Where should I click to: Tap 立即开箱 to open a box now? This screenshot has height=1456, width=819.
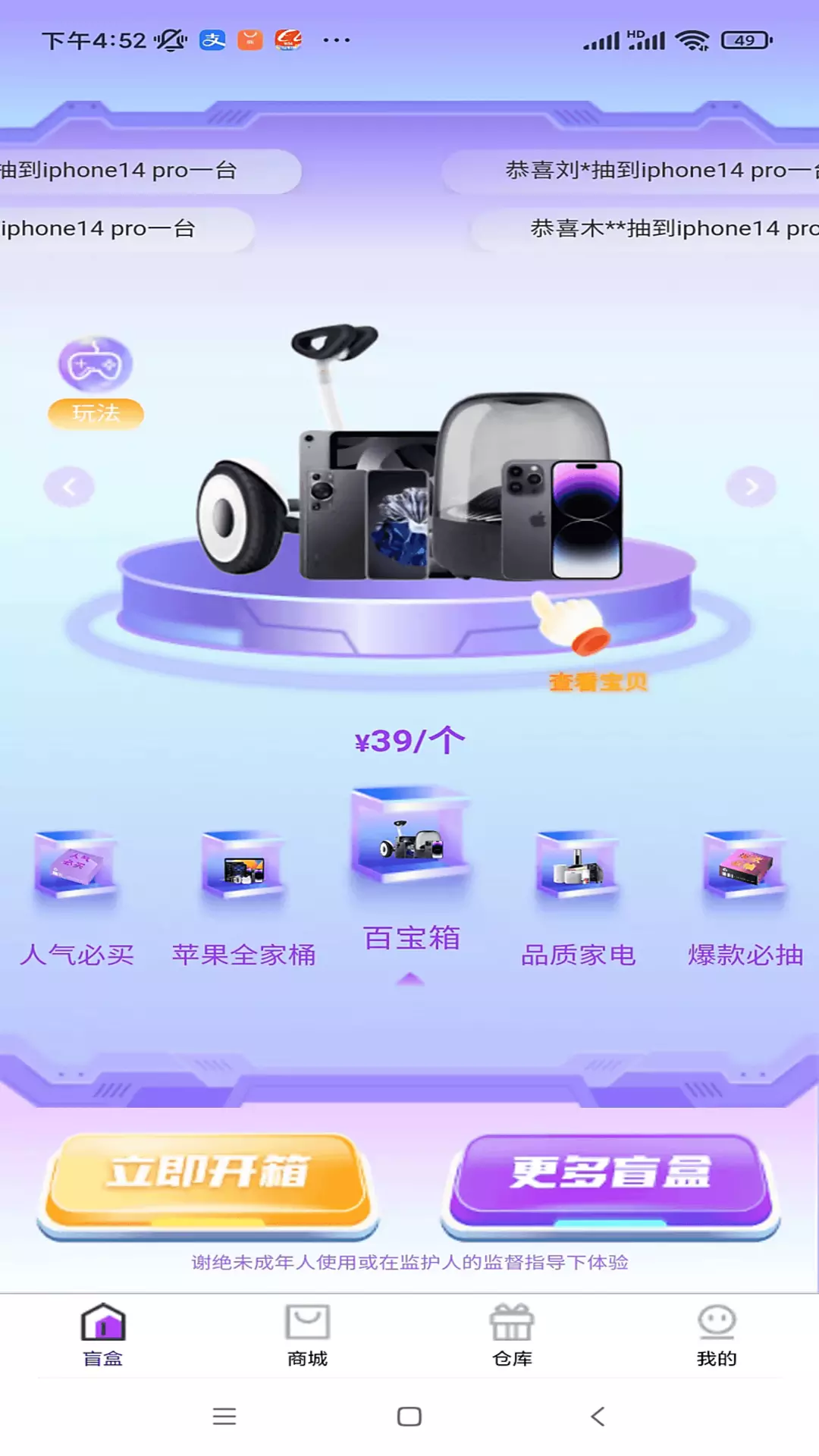208,1185
